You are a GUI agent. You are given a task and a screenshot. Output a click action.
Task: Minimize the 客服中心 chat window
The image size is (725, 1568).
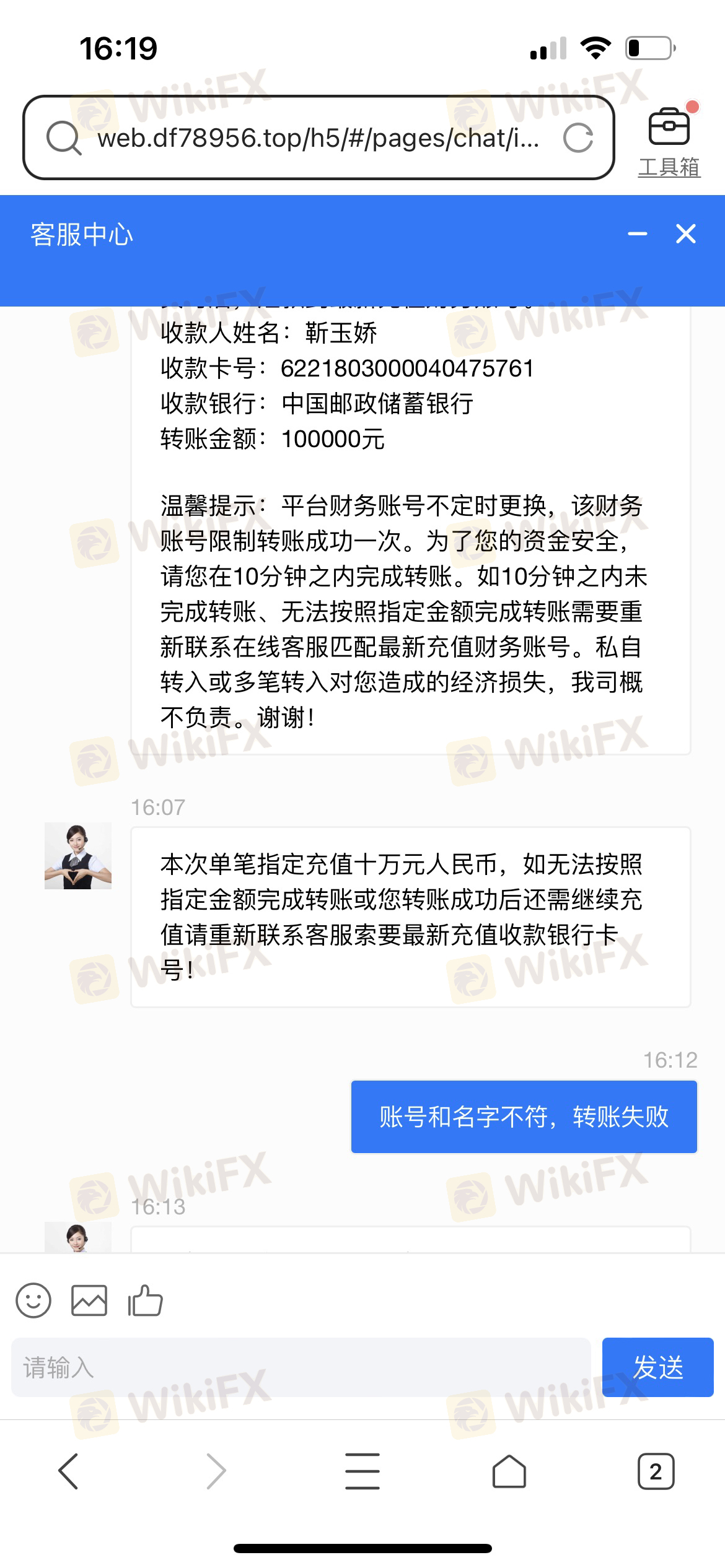(637, 233)
